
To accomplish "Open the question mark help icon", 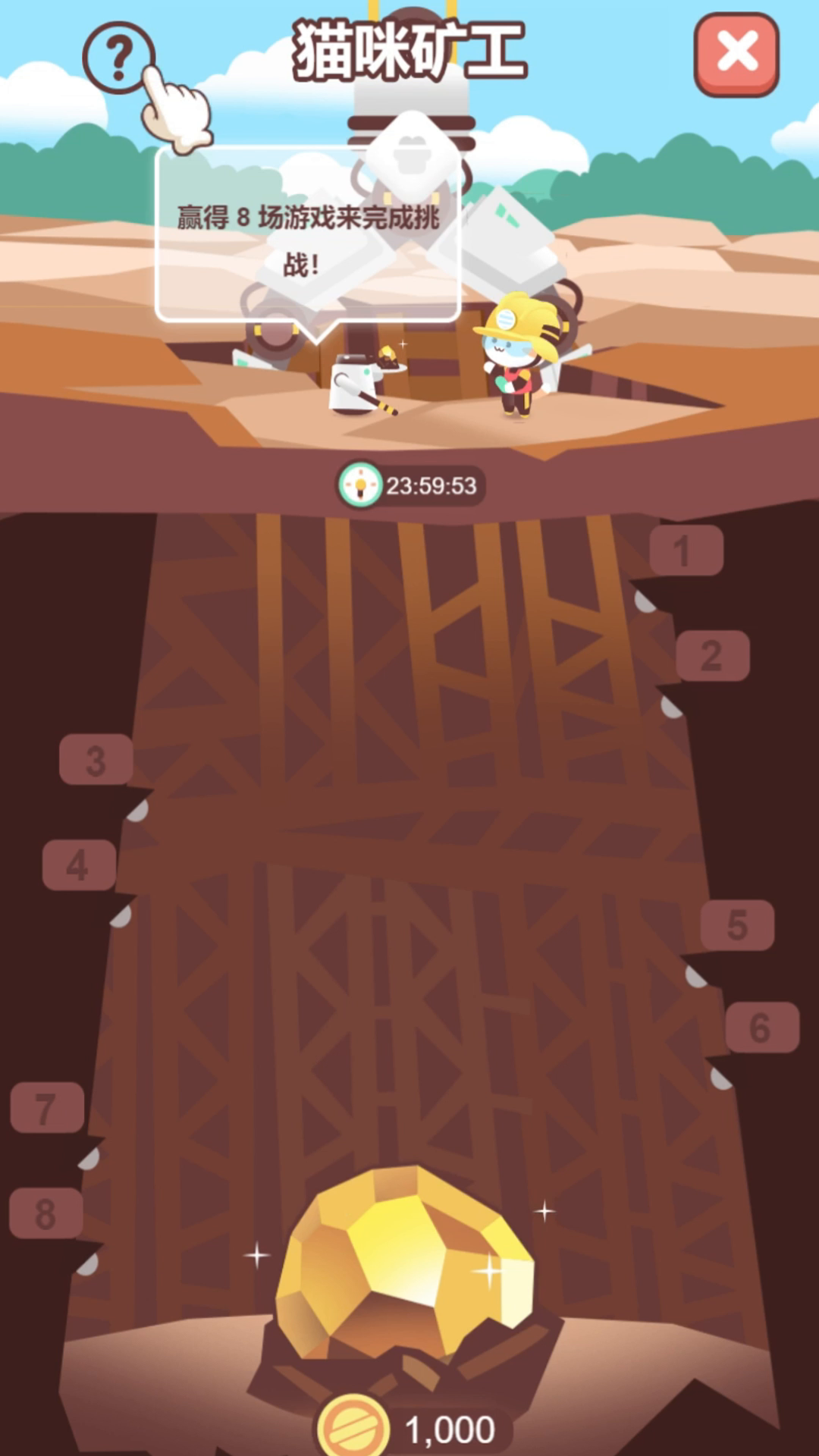I will point(119,58).
